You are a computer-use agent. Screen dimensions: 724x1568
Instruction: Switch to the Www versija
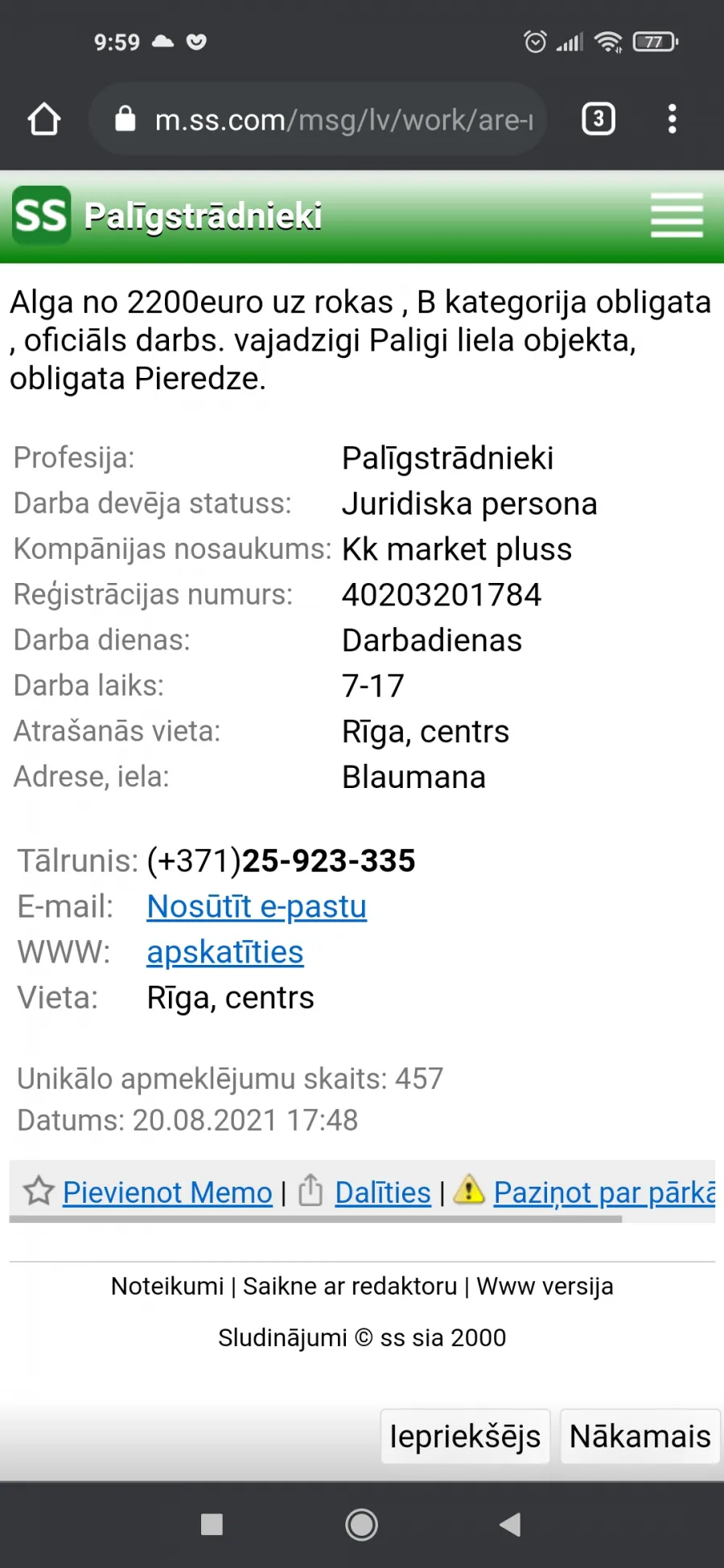click(x=545, y=1286)
